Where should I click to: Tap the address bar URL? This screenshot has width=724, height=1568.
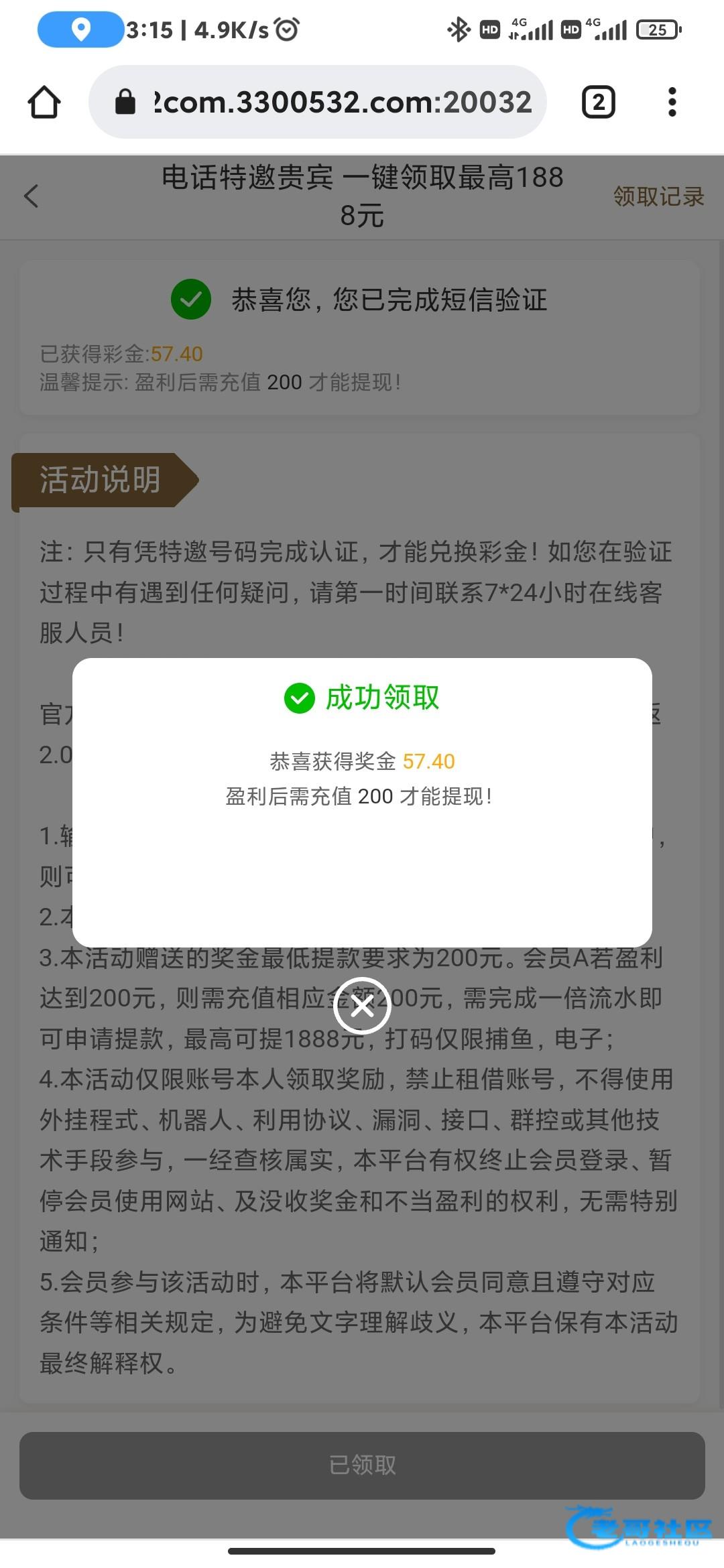(342, 103)
